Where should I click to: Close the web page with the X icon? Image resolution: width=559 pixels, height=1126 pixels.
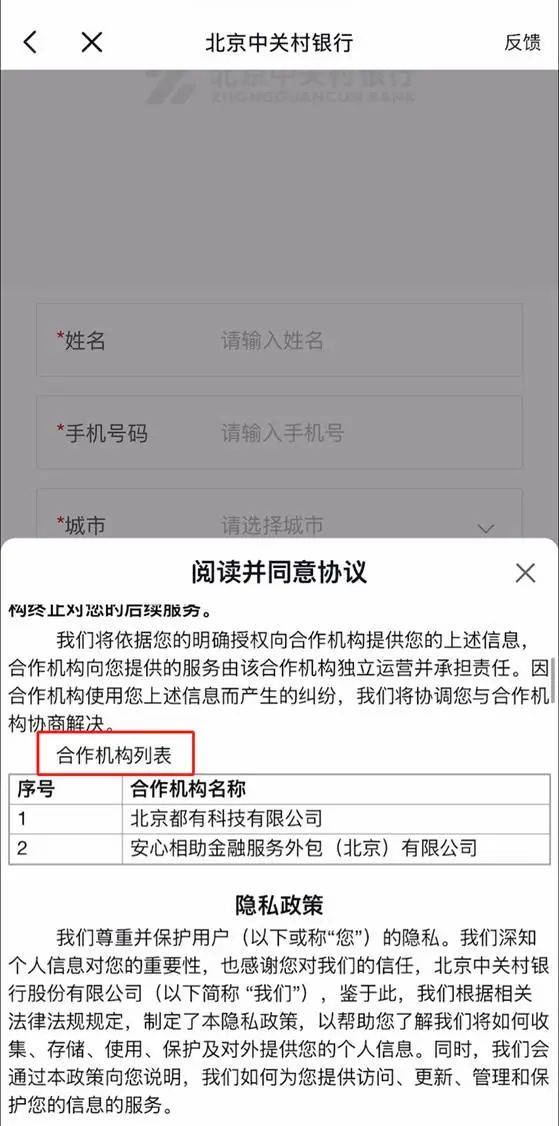coord(92,42)
